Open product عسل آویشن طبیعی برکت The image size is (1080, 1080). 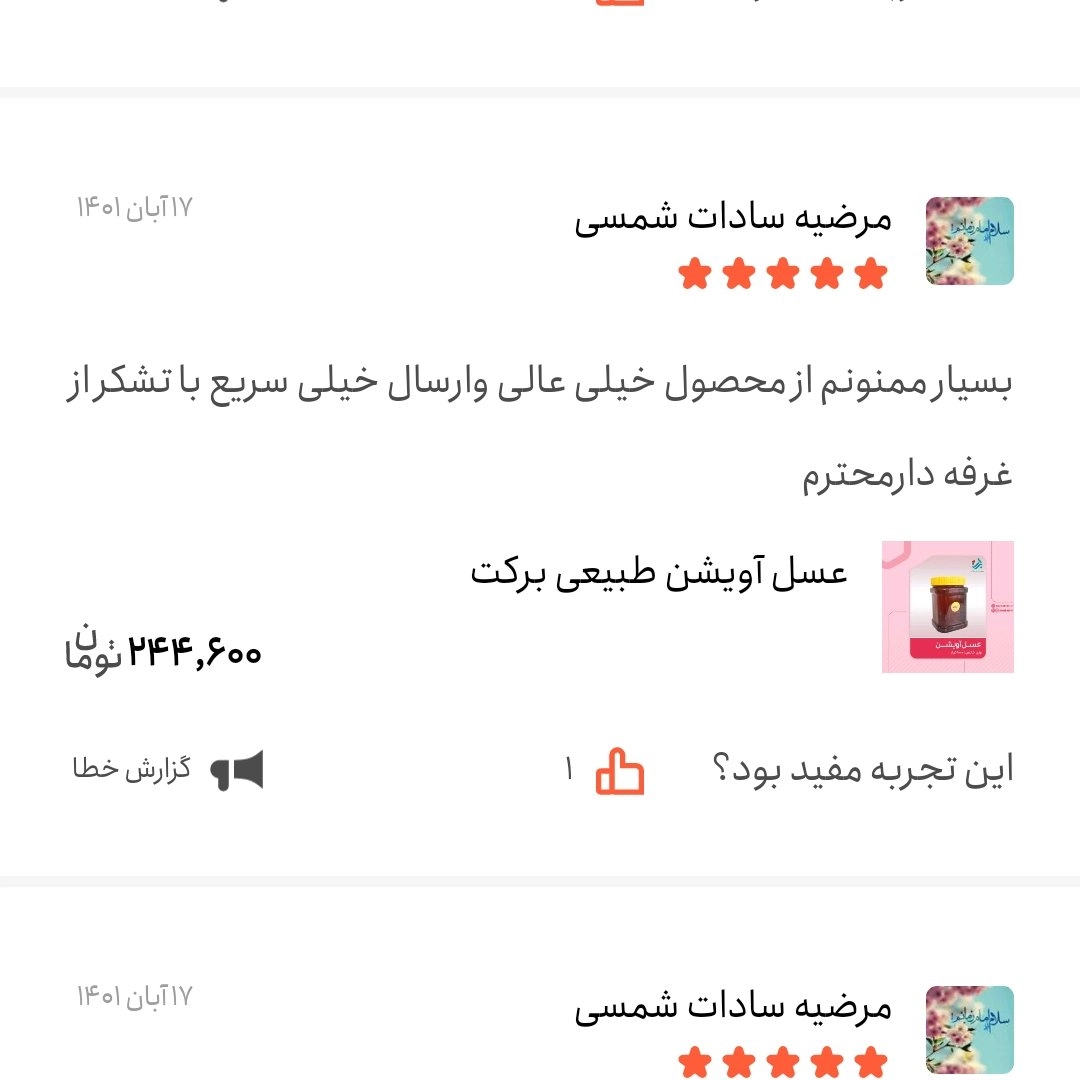[x=947, y=607]
